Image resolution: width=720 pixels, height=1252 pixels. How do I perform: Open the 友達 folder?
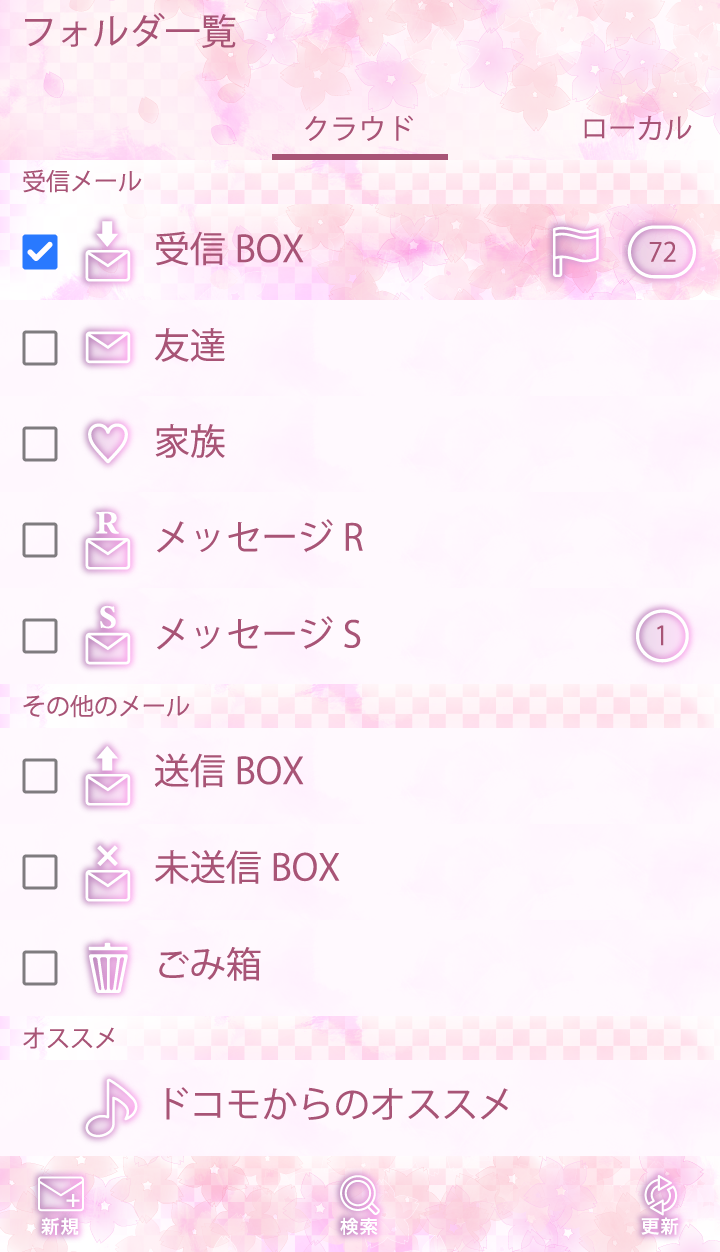tap(190, 346)
